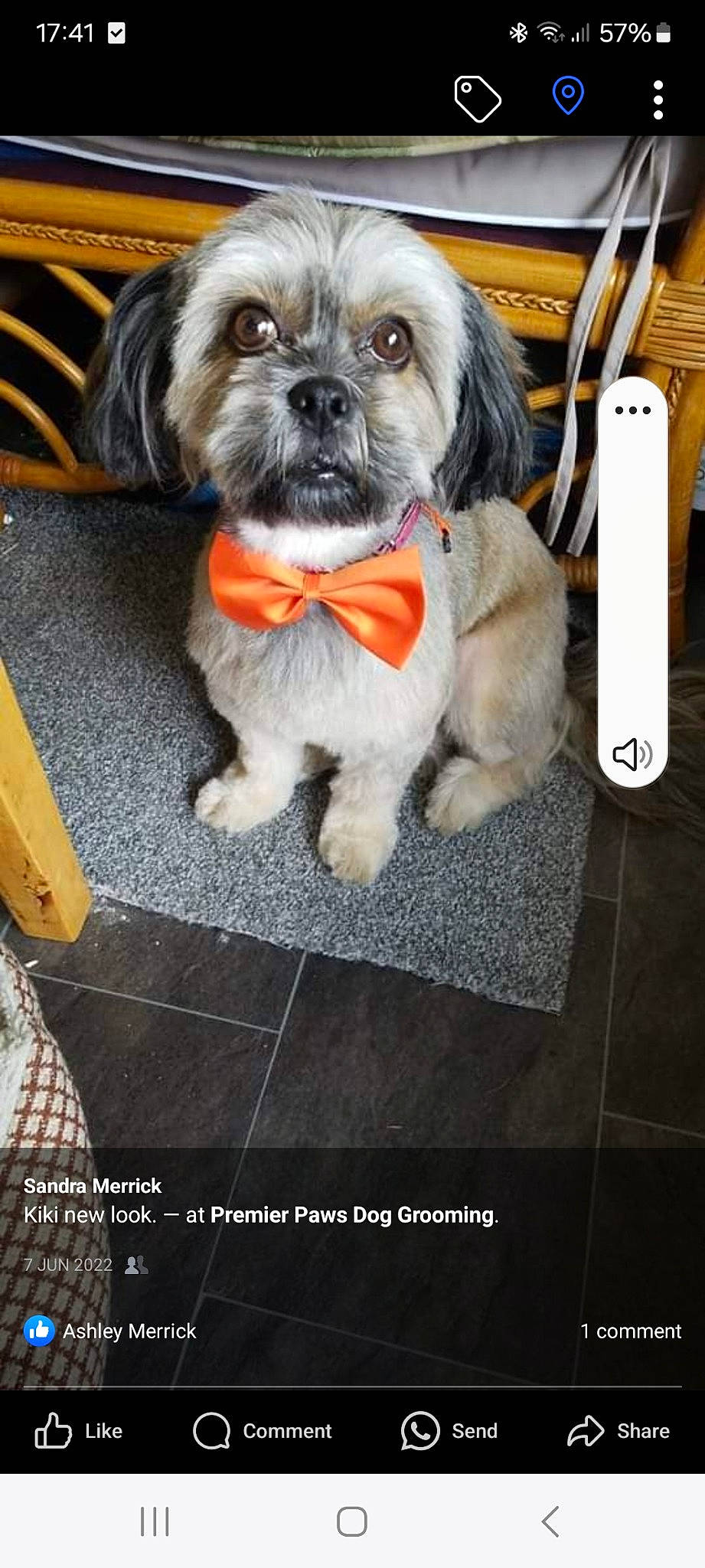
Task: Open Premier Paws Dog Grooming page
Action: tap(352, 1215)
